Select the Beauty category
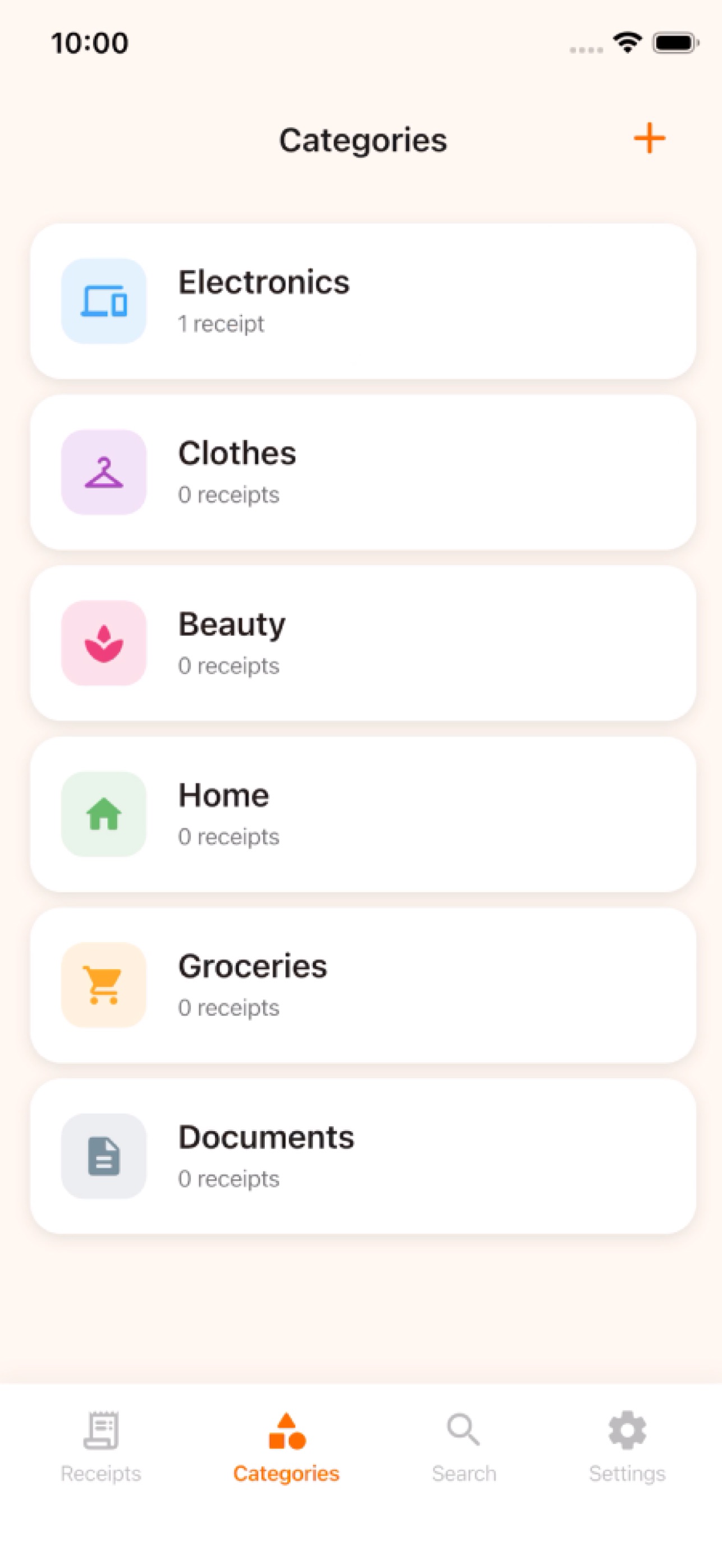 point(363,643)
